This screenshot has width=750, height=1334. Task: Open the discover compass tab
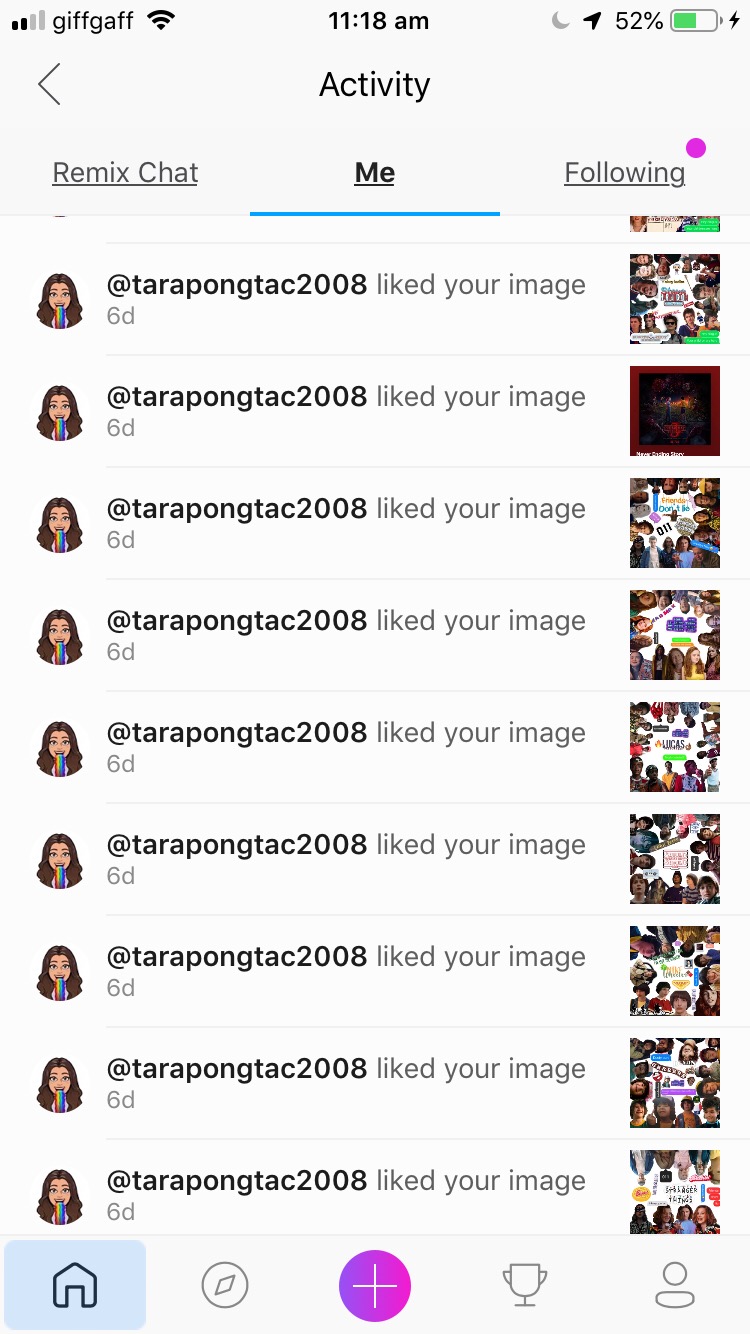[x=225, y=1285]
